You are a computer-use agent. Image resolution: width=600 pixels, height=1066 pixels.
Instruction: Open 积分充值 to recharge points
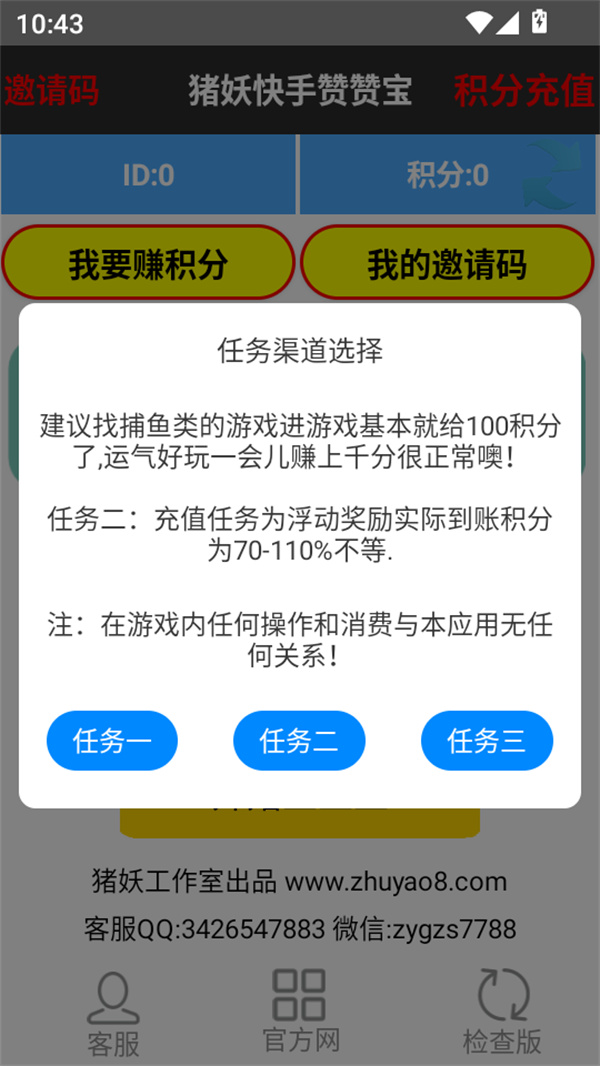tap(524, 90)
